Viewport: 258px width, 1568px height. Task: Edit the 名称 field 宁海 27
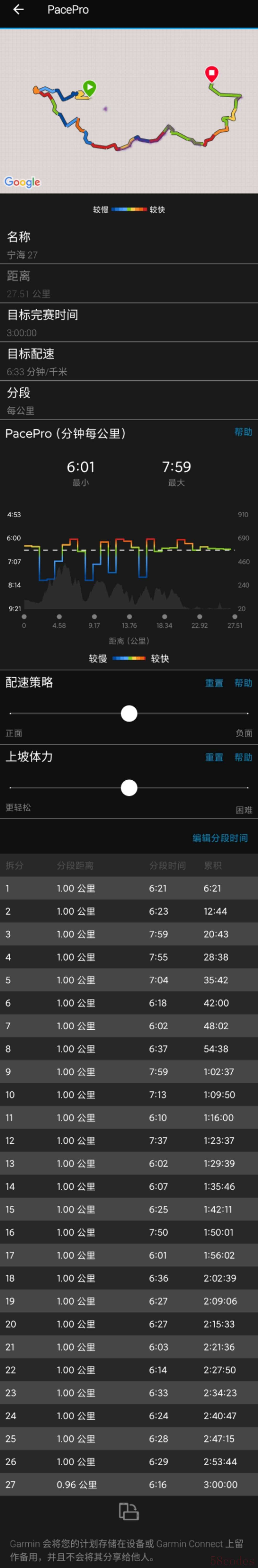129,245
